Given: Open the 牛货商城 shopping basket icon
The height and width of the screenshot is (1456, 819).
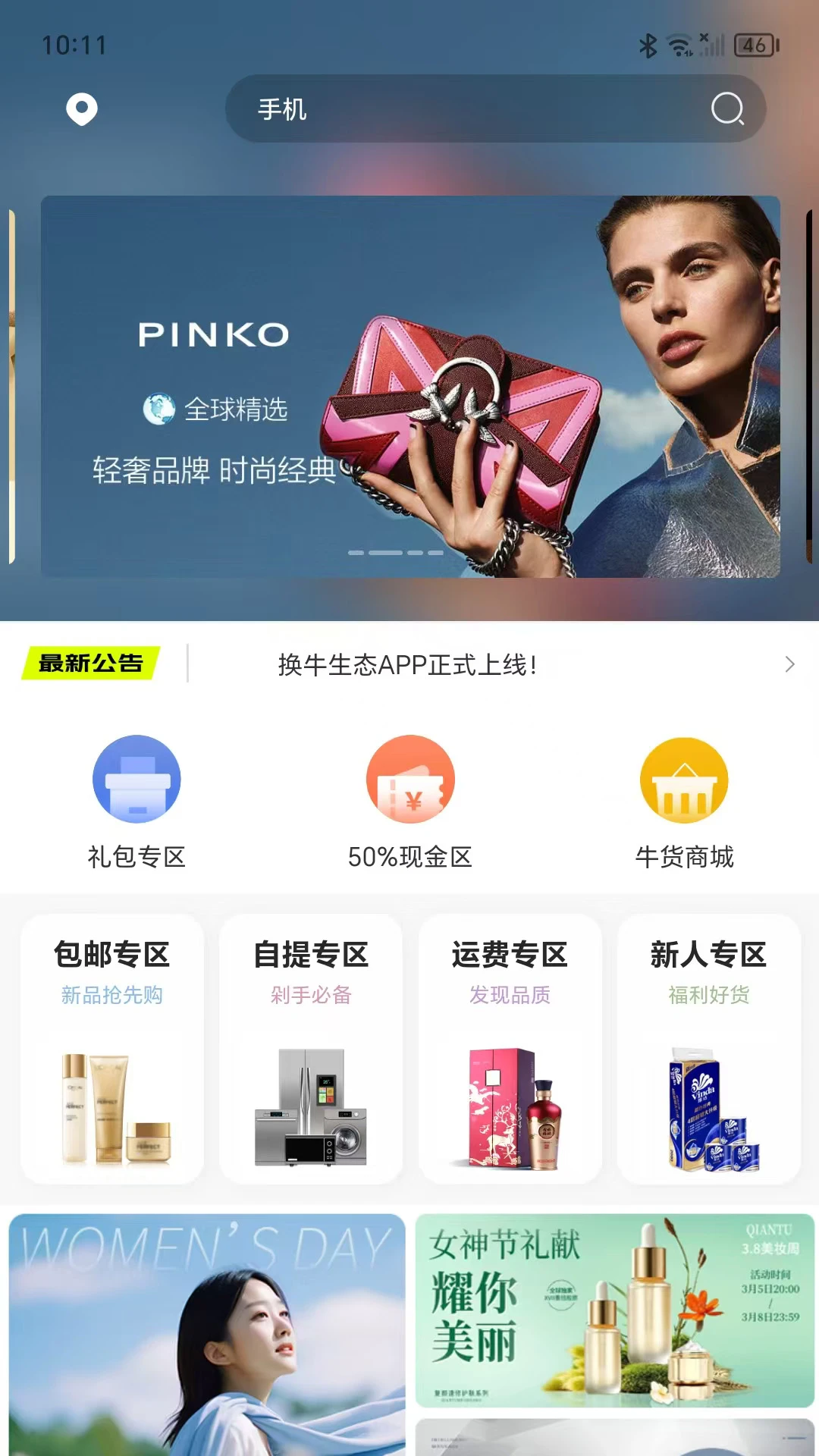Looking at the screenshot, I should [683, 780].
